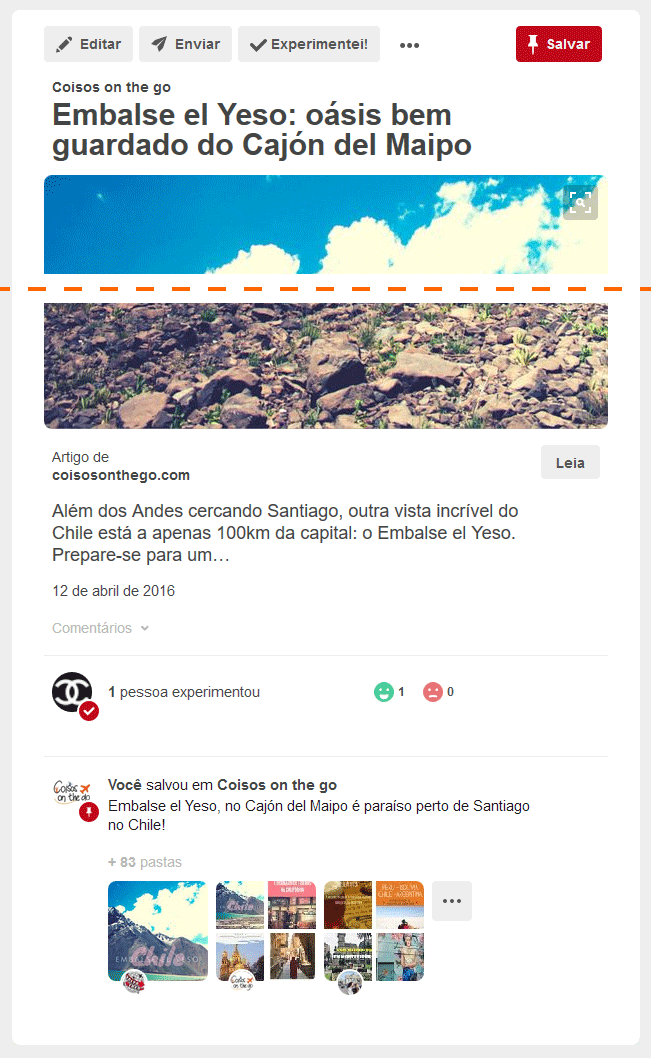Screen dimensions: 651x1058
Task: View the person who tried this pin
Action: (74, 693)
